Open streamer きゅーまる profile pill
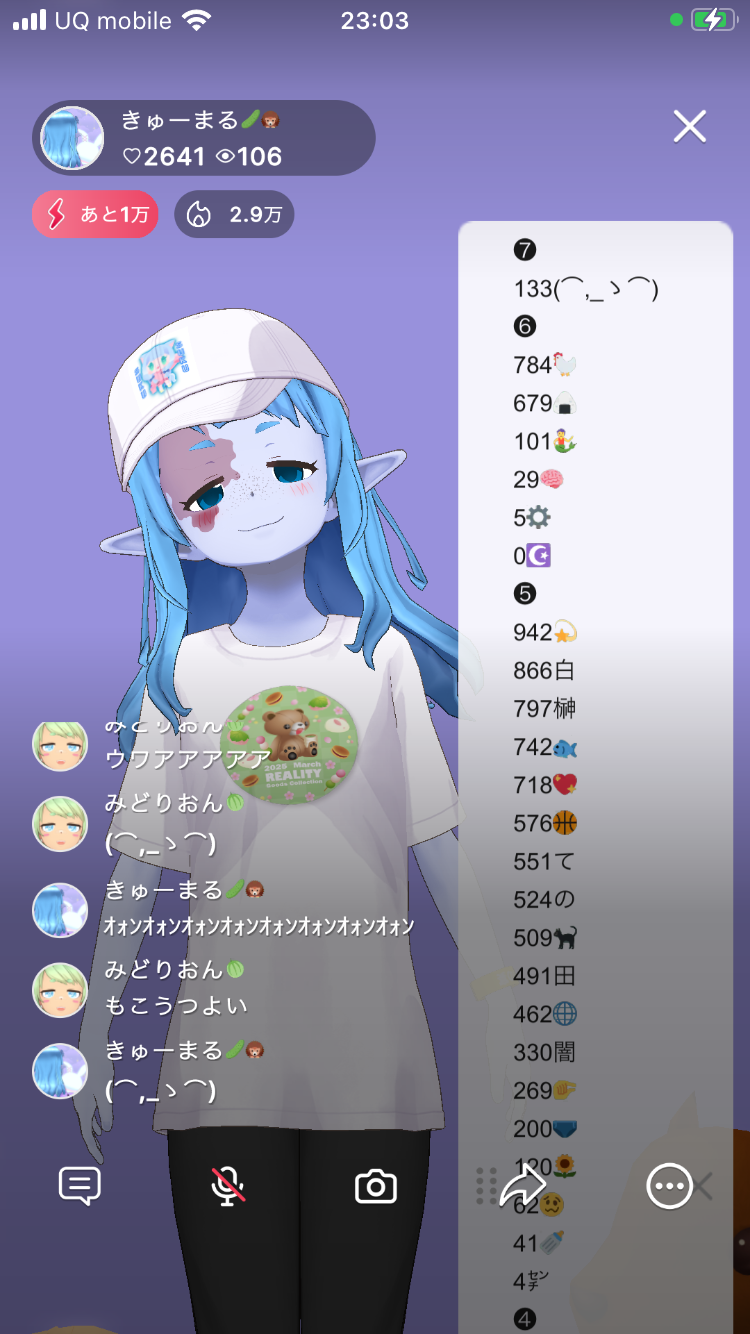The height and width of the screenshot is (1334, 750). (x=204, y=138)
